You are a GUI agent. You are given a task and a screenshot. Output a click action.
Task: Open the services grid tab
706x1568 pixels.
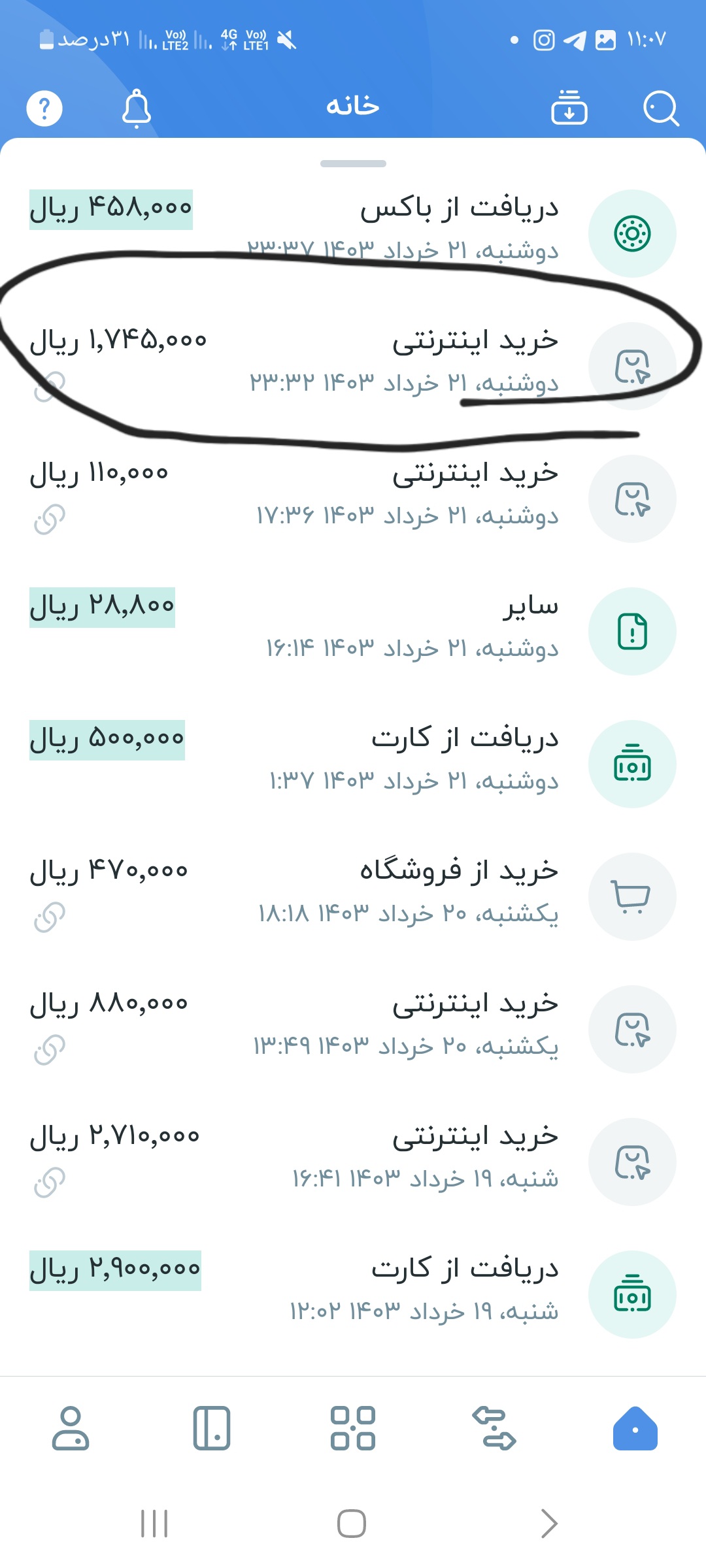[353, 1428]
